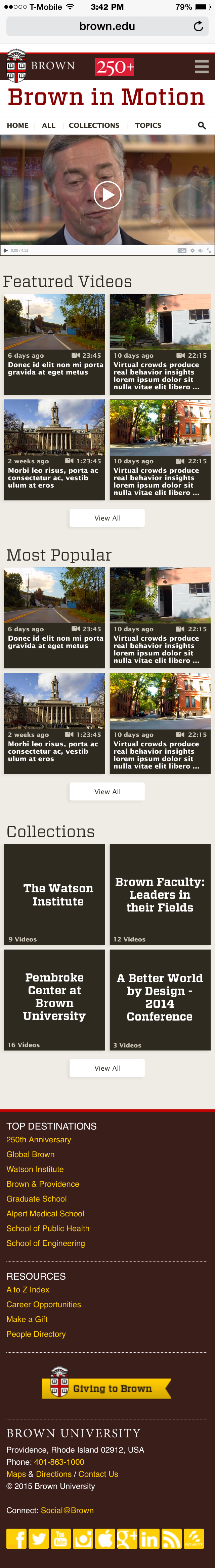The image size is (215, 1568).
Task: Open Pembroke Center at Brown University collection
Action: (x=55, y=999)
